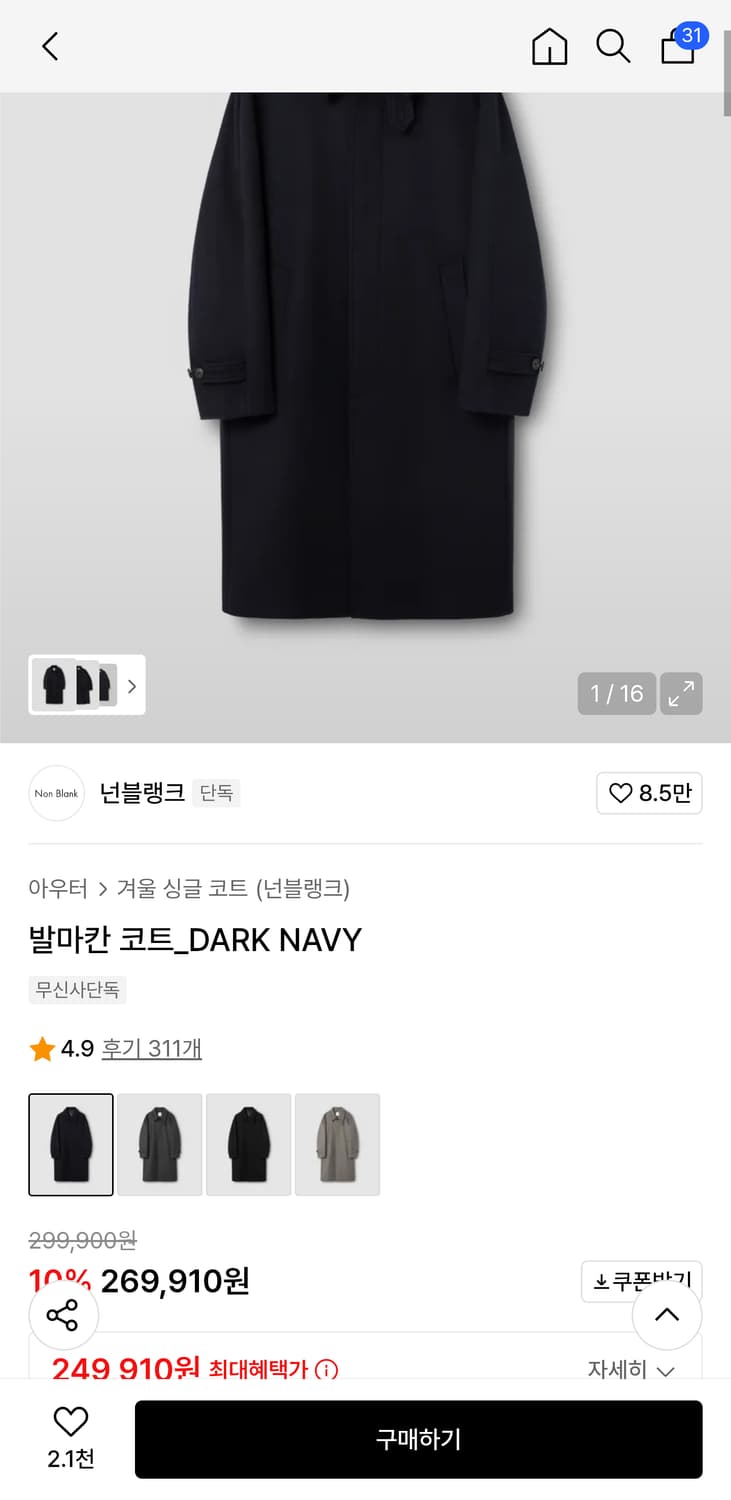Select the dark navy coat variant
This screenshot has height=1500, width=731.
71,1145
